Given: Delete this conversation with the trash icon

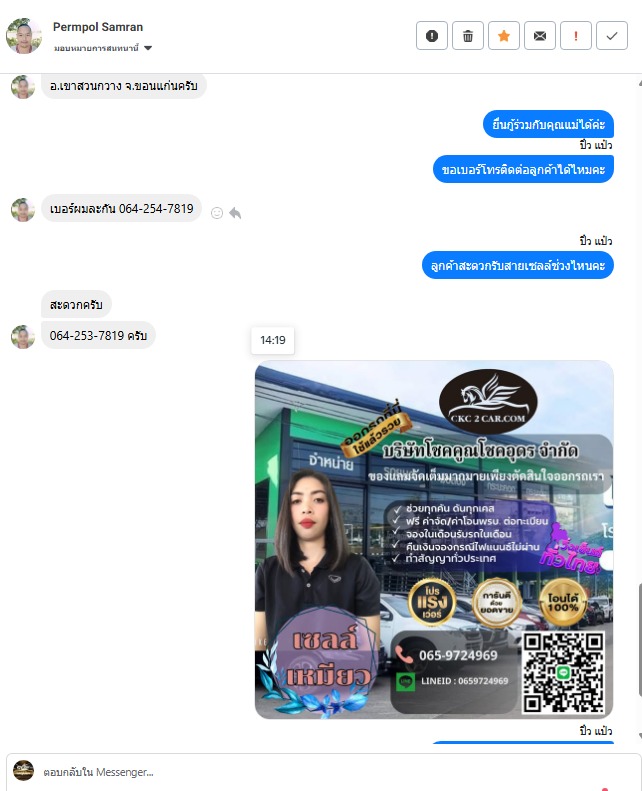Looking at the screenshot, I should coord(468,36).
